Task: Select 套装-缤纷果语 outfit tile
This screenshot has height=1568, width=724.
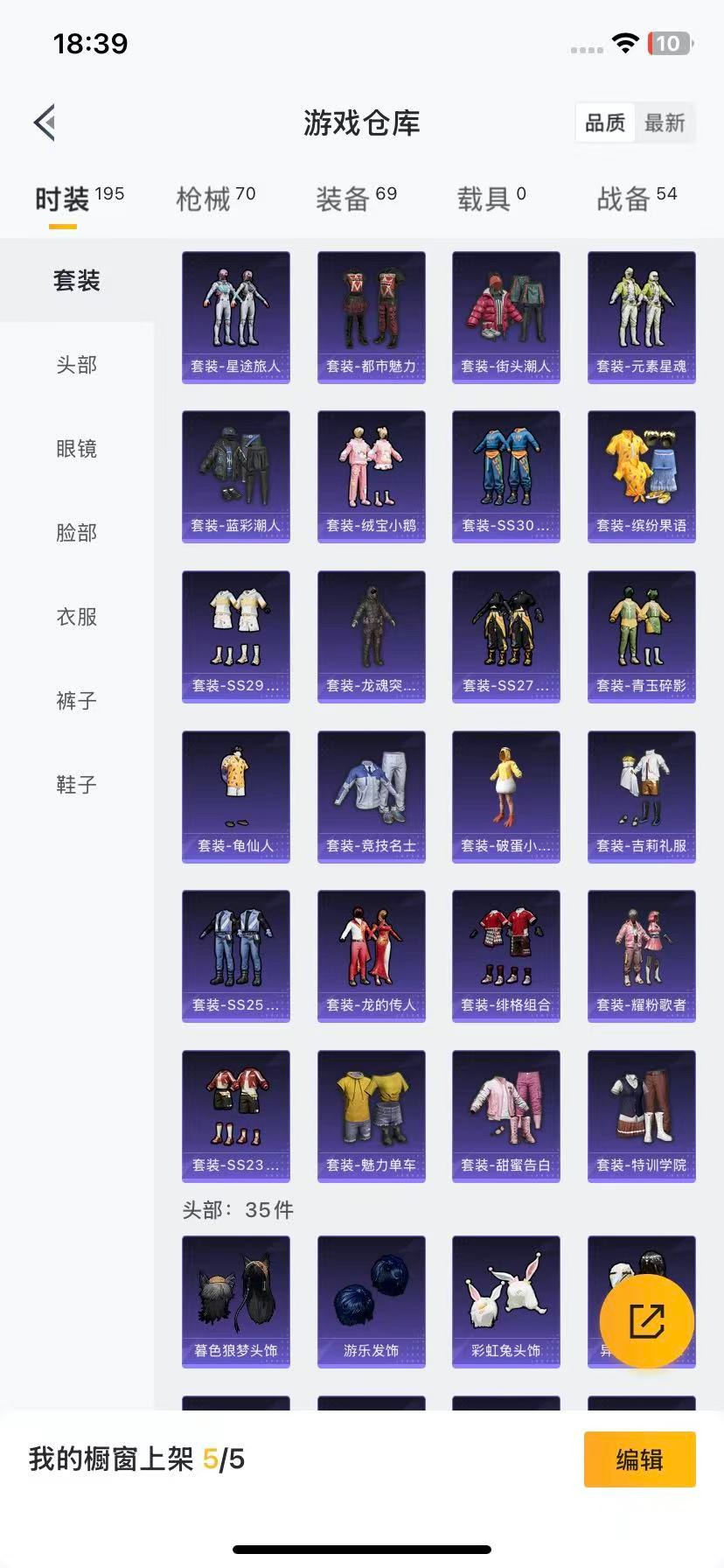Action: (x=641, y=477)
